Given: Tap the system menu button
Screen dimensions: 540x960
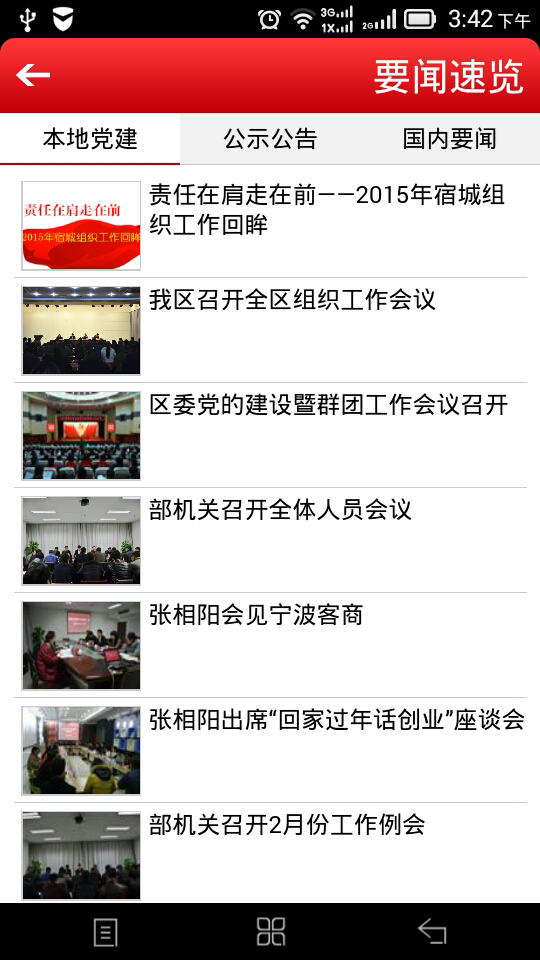Looking at the screenshot, I should pos(105,932).
